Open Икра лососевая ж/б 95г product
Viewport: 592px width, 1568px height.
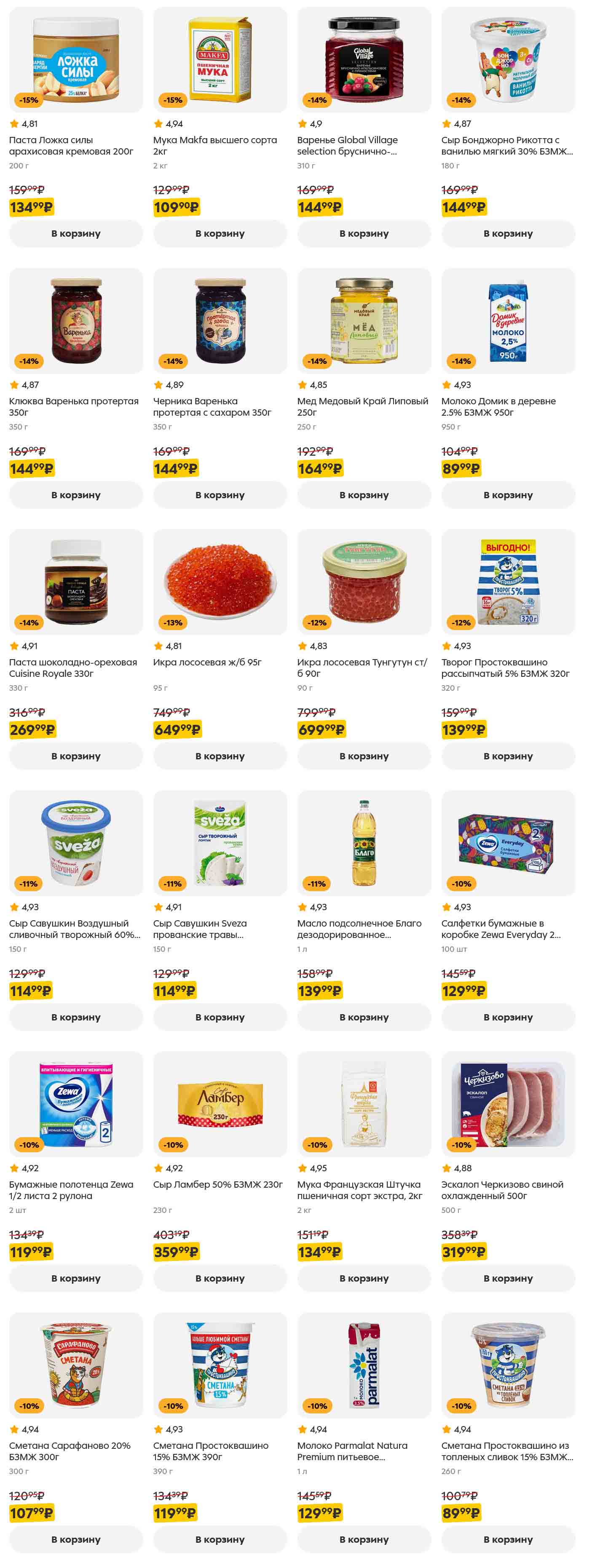[x=220, y=582]
